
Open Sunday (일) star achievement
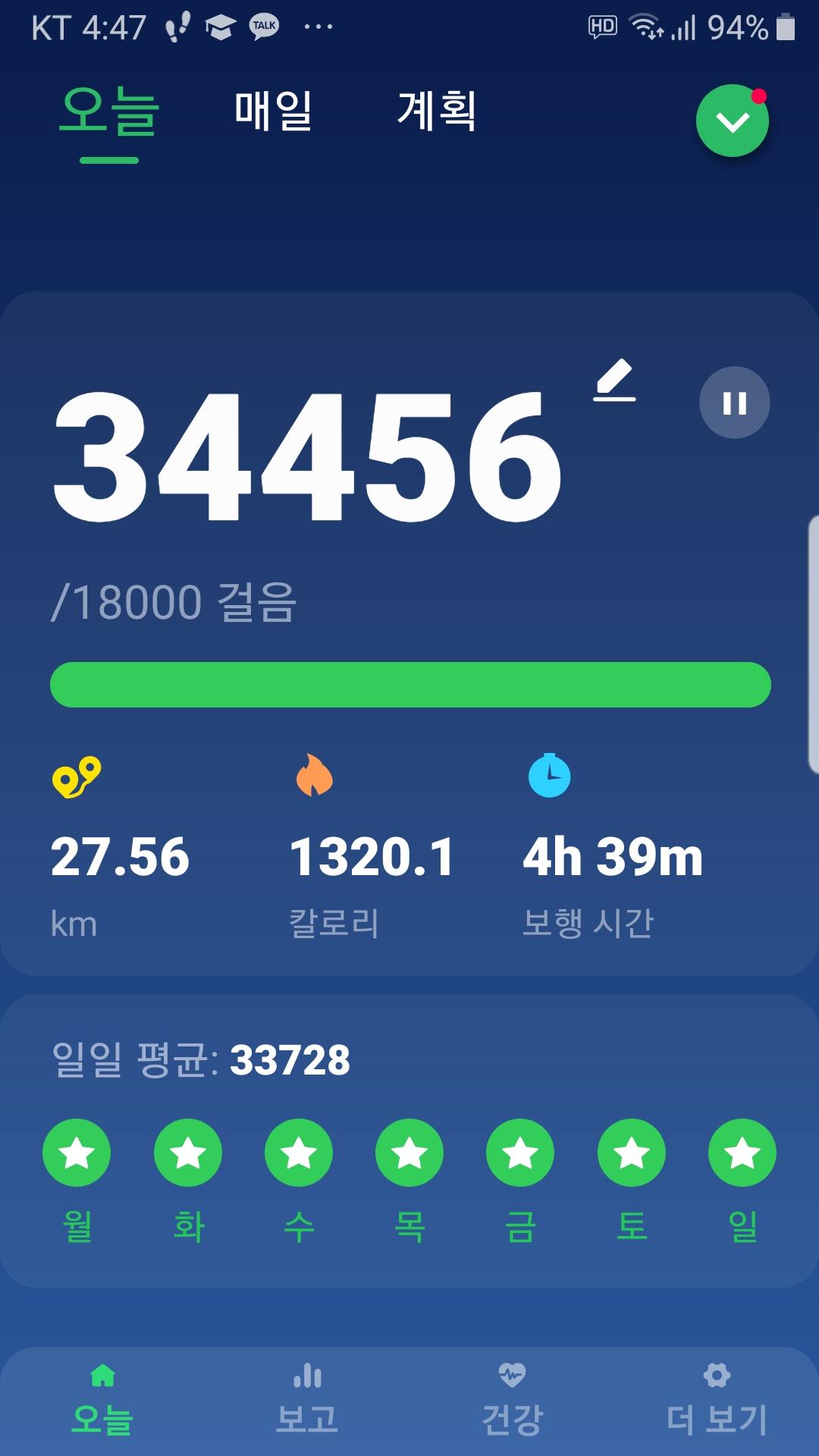click(742, 1153)
